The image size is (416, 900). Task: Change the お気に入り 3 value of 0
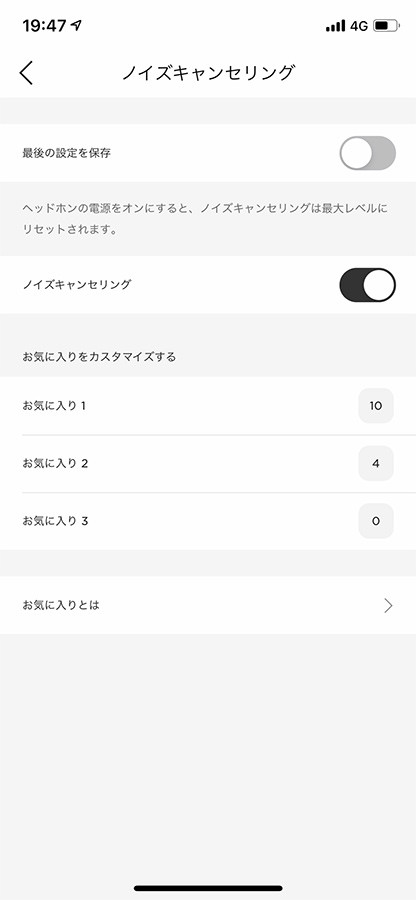(376, 521)
